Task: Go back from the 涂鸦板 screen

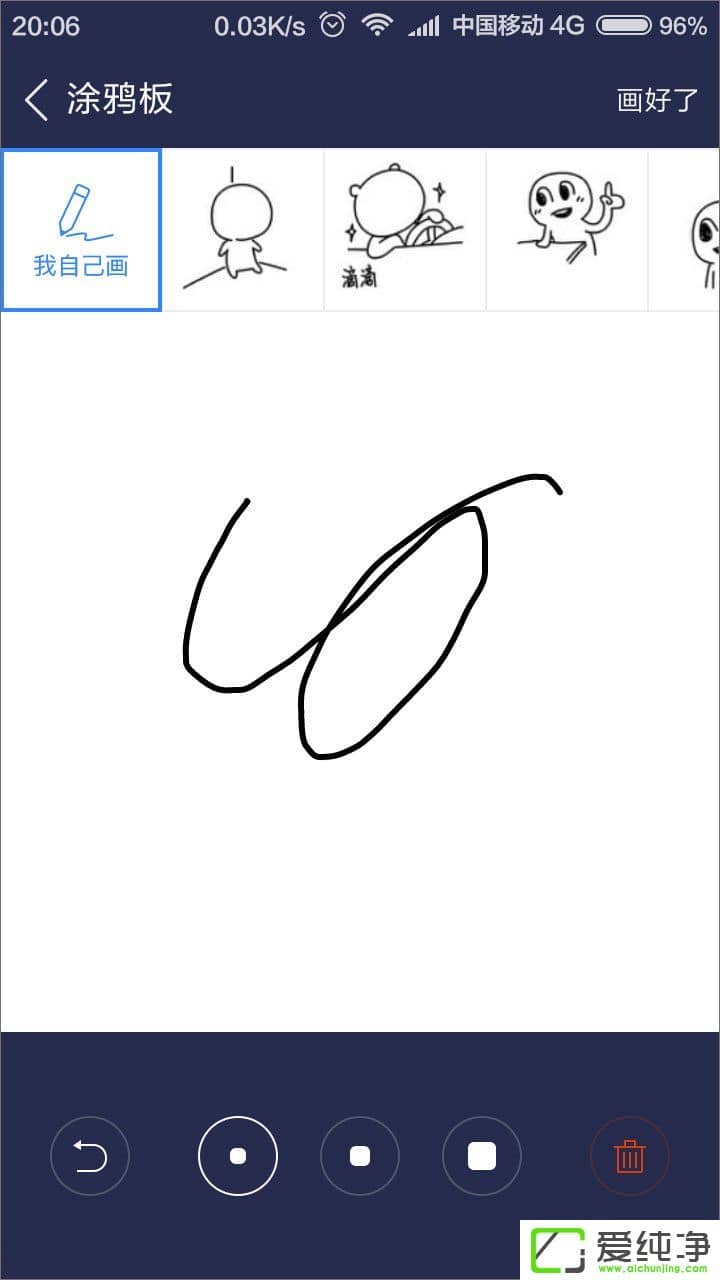Action: 36,100
